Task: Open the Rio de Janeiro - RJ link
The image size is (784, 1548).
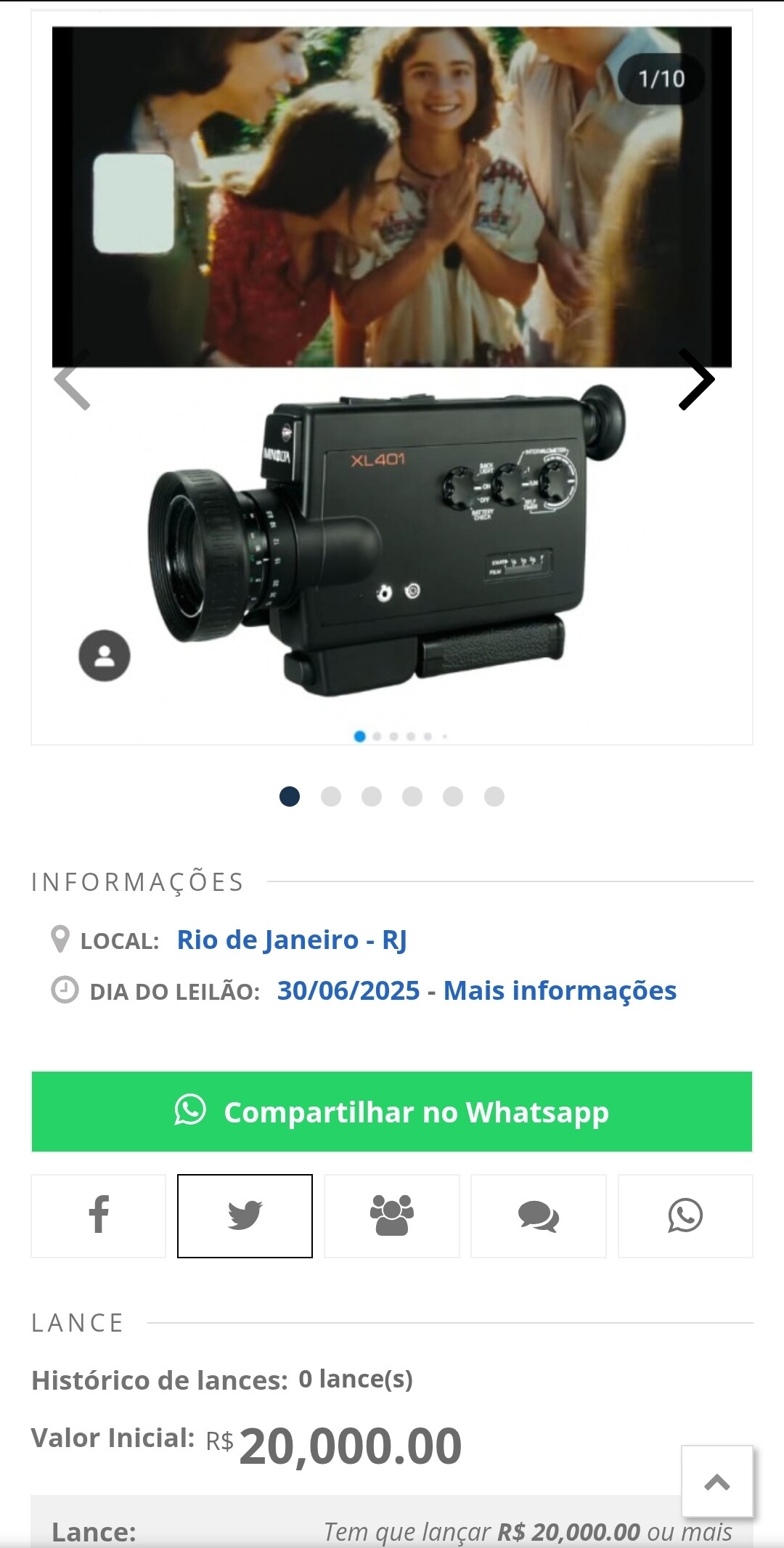Action: coord(292,940)
